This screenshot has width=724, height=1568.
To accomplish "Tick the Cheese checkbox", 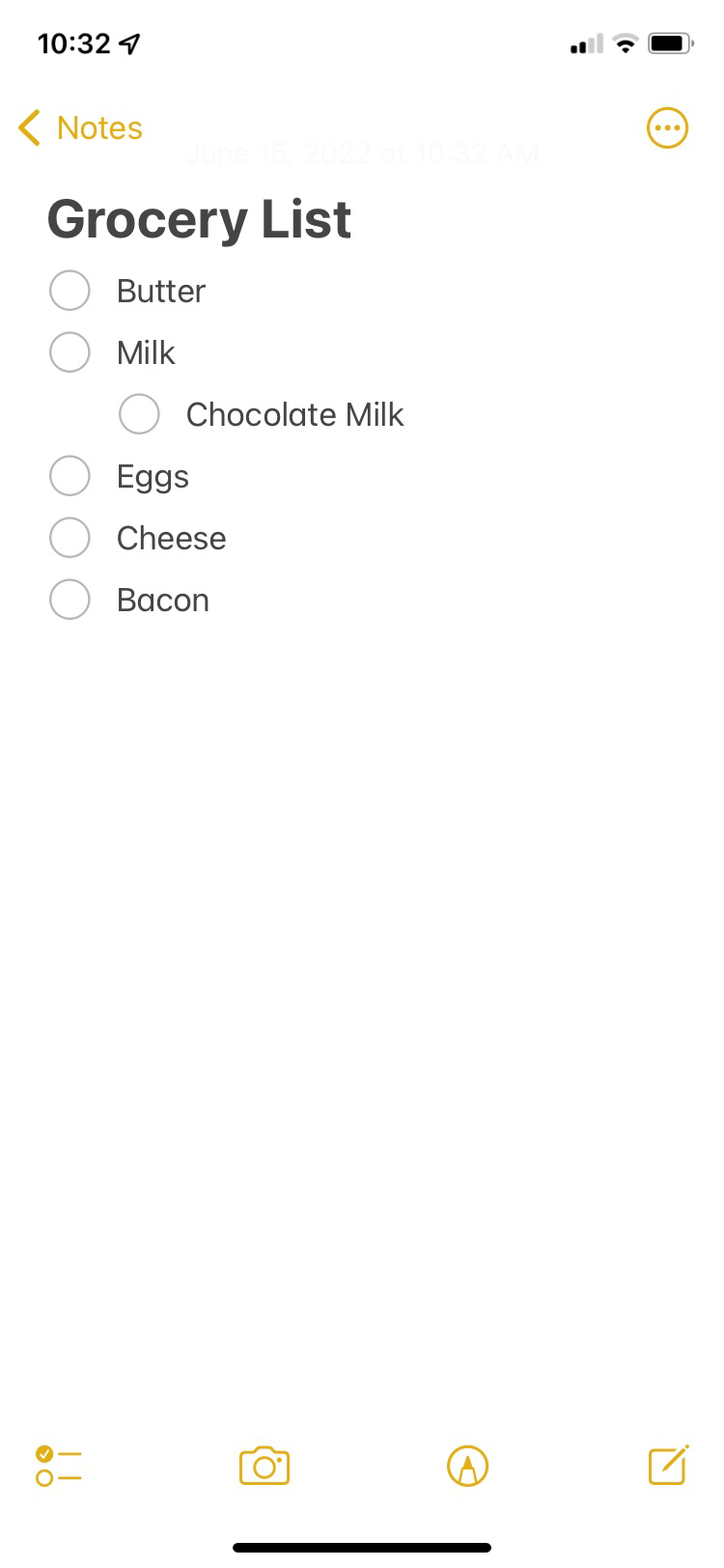I will click(x=69, y=537).
